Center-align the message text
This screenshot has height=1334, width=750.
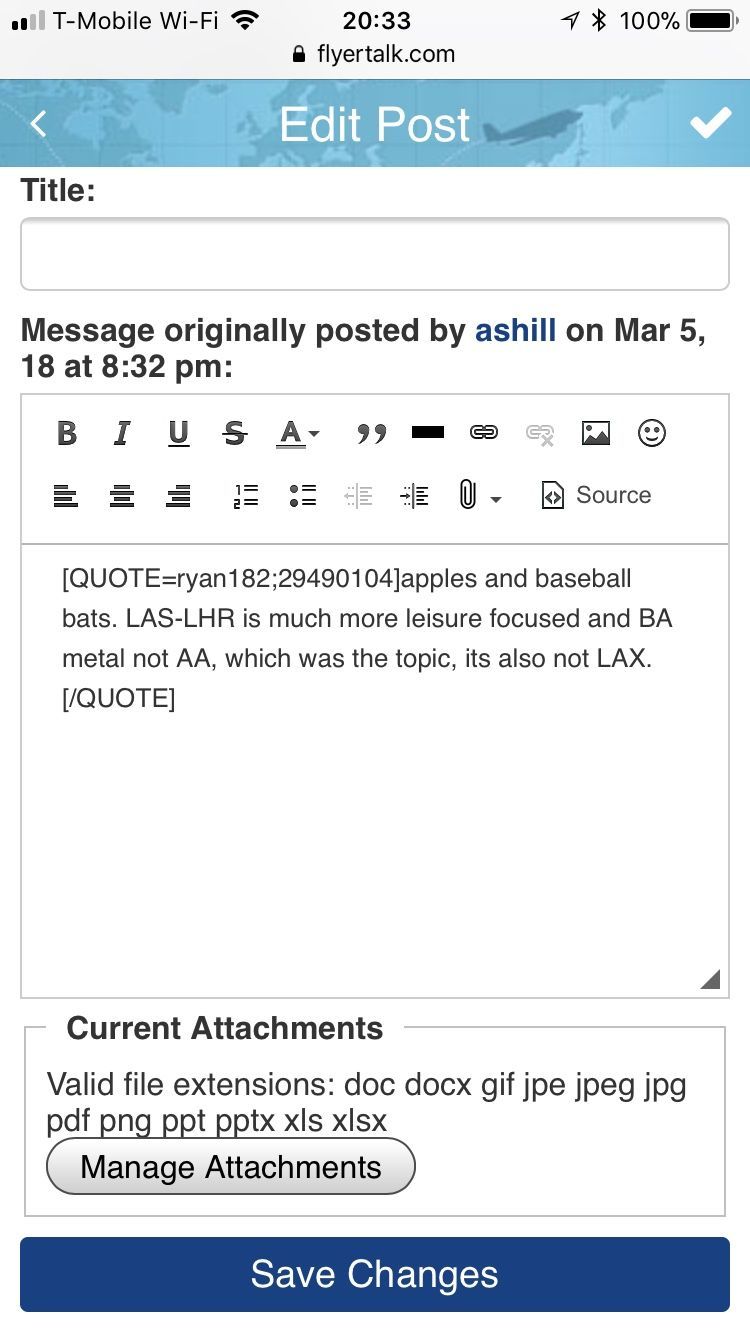pyautogui.click(x=122, y=495)
